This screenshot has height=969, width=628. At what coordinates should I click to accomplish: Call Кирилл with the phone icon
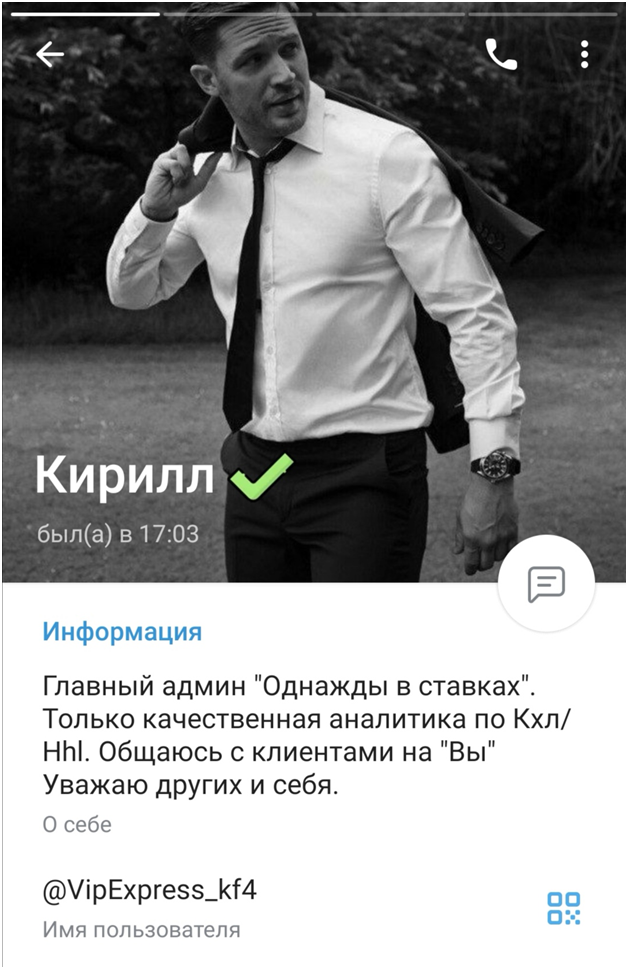point(501,55)
